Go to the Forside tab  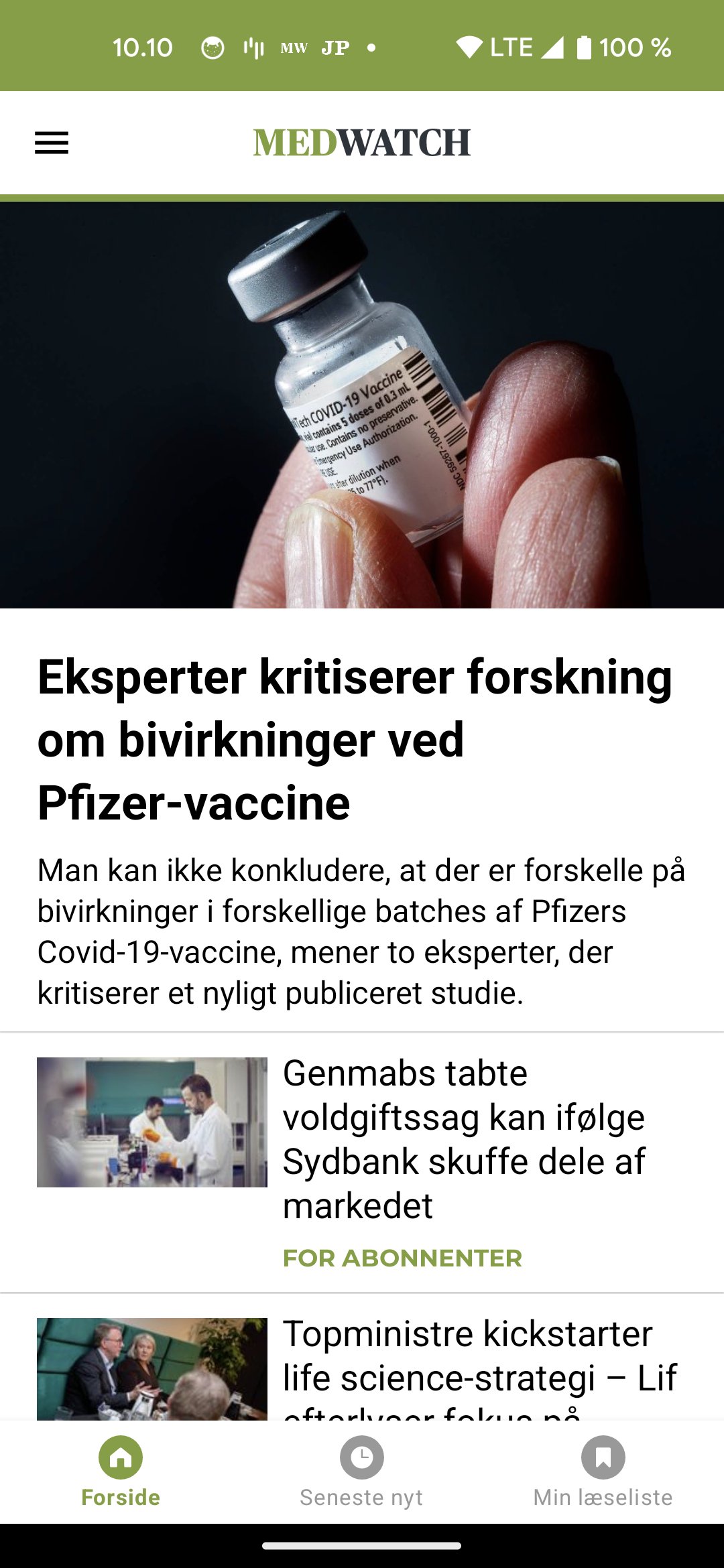pyautogui.click(x=121, y=1472)
